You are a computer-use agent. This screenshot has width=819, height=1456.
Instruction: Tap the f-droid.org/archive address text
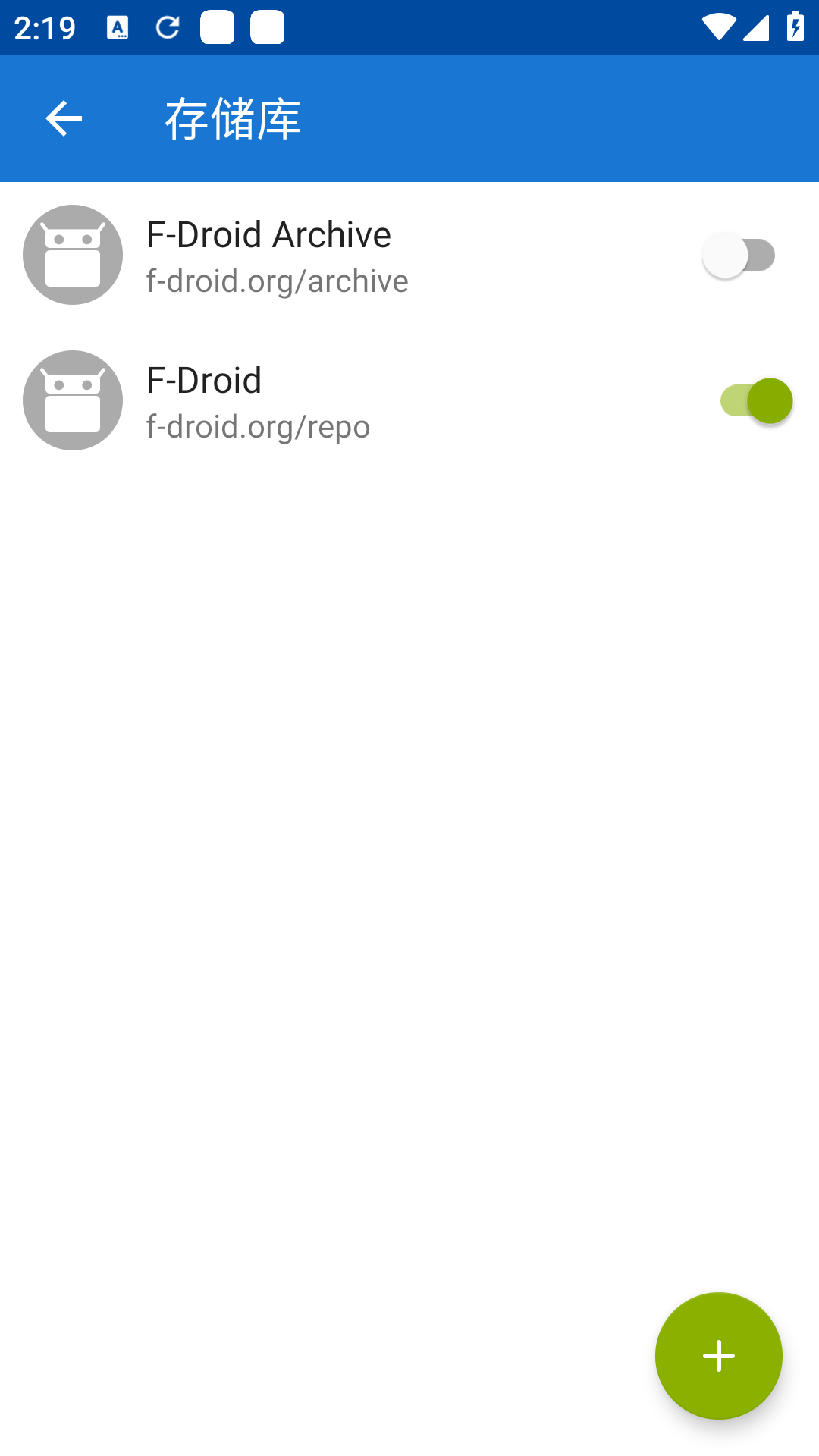click(x=277, y=281)
